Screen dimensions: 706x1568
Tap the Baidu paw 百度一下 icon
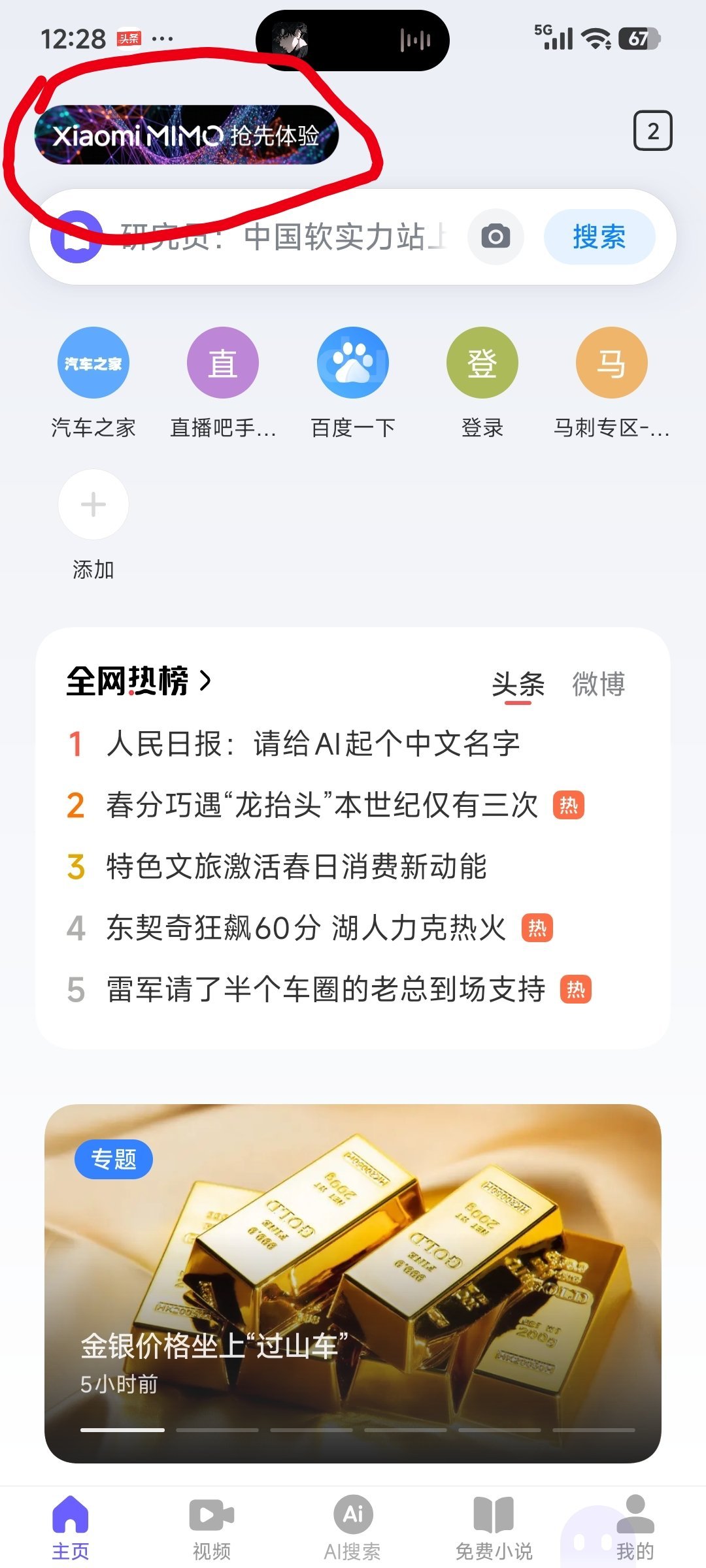(352, 361)
